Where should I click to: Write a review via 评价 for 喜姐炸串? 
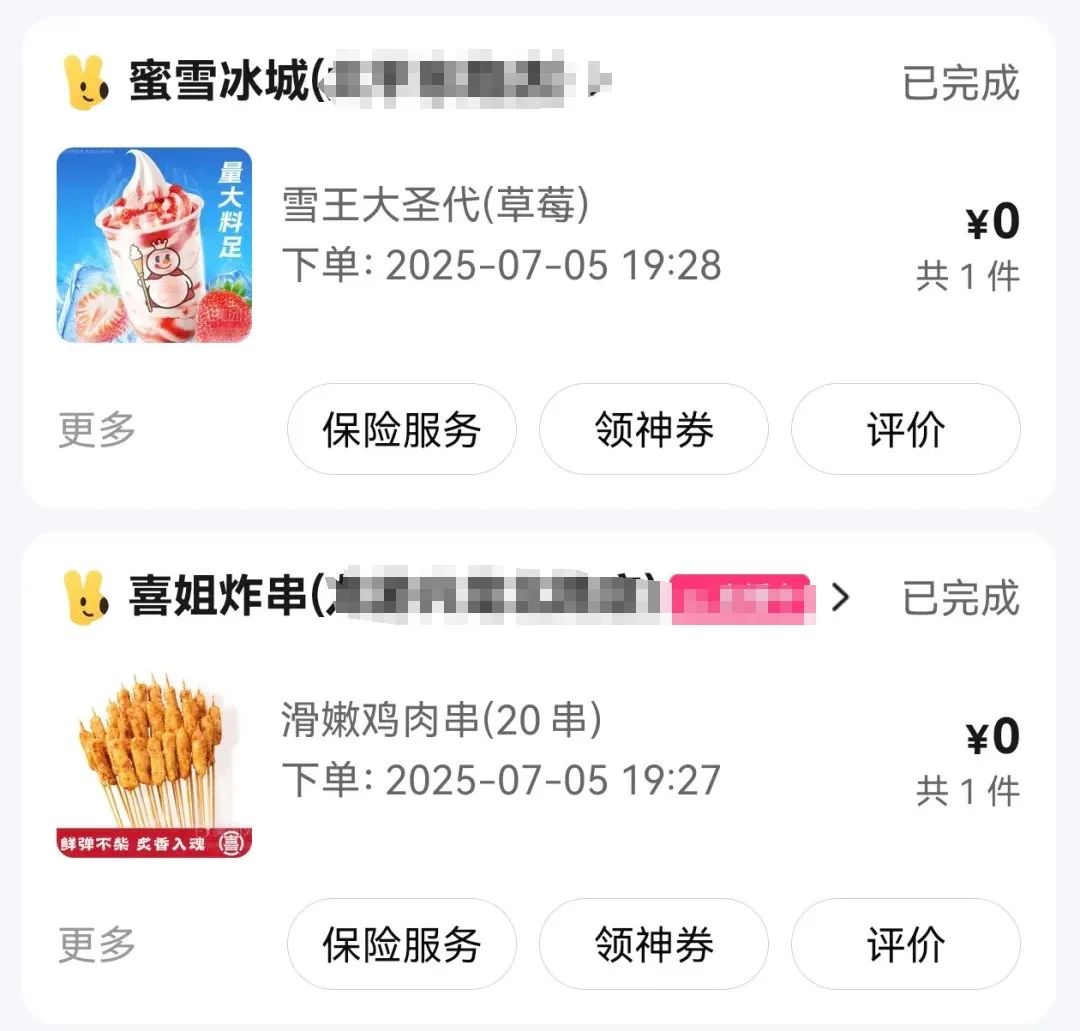click(x=906, y=944)
